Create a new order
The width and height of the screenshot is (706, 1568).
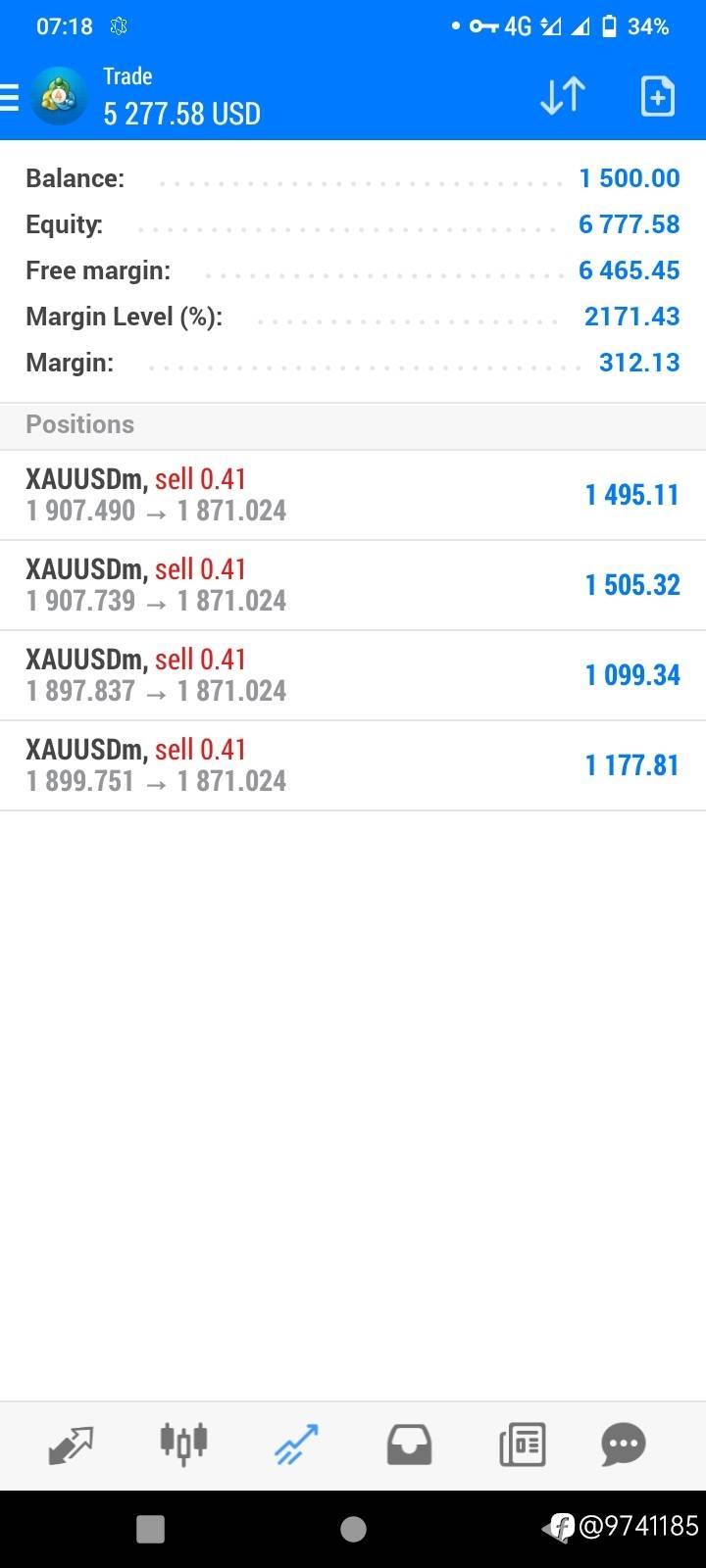657,96
